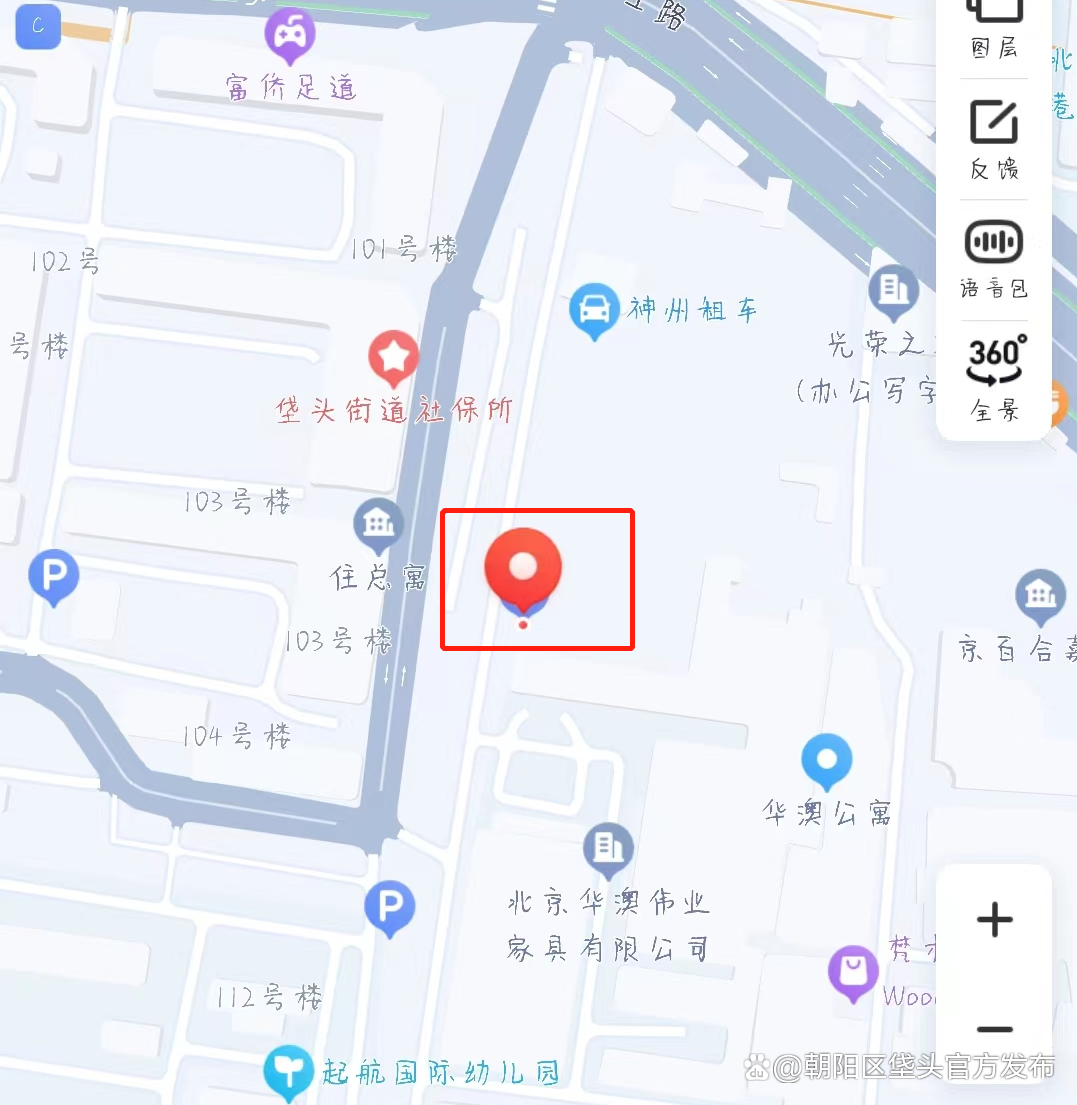The image size is (1077, 1105).
Task: Tap the parking marker near 112号楼
Action: [x=389, y=907]
